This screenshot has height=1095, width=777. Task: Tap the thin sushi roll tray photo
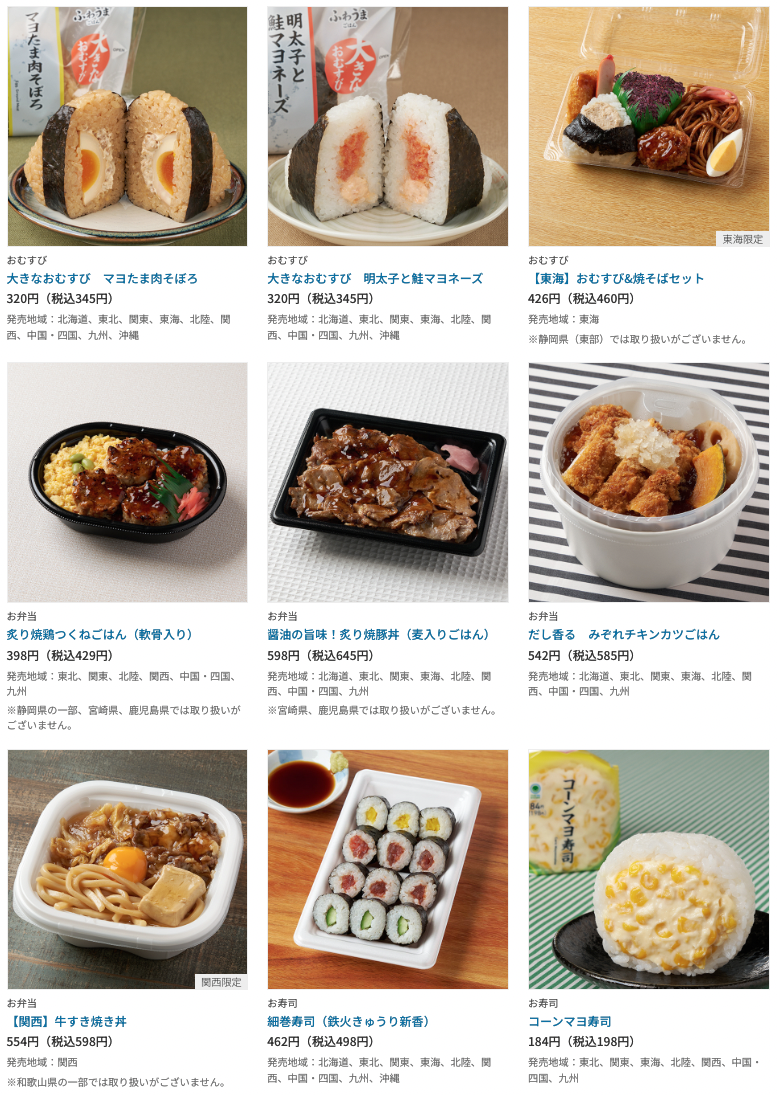[x=387, y=868]
